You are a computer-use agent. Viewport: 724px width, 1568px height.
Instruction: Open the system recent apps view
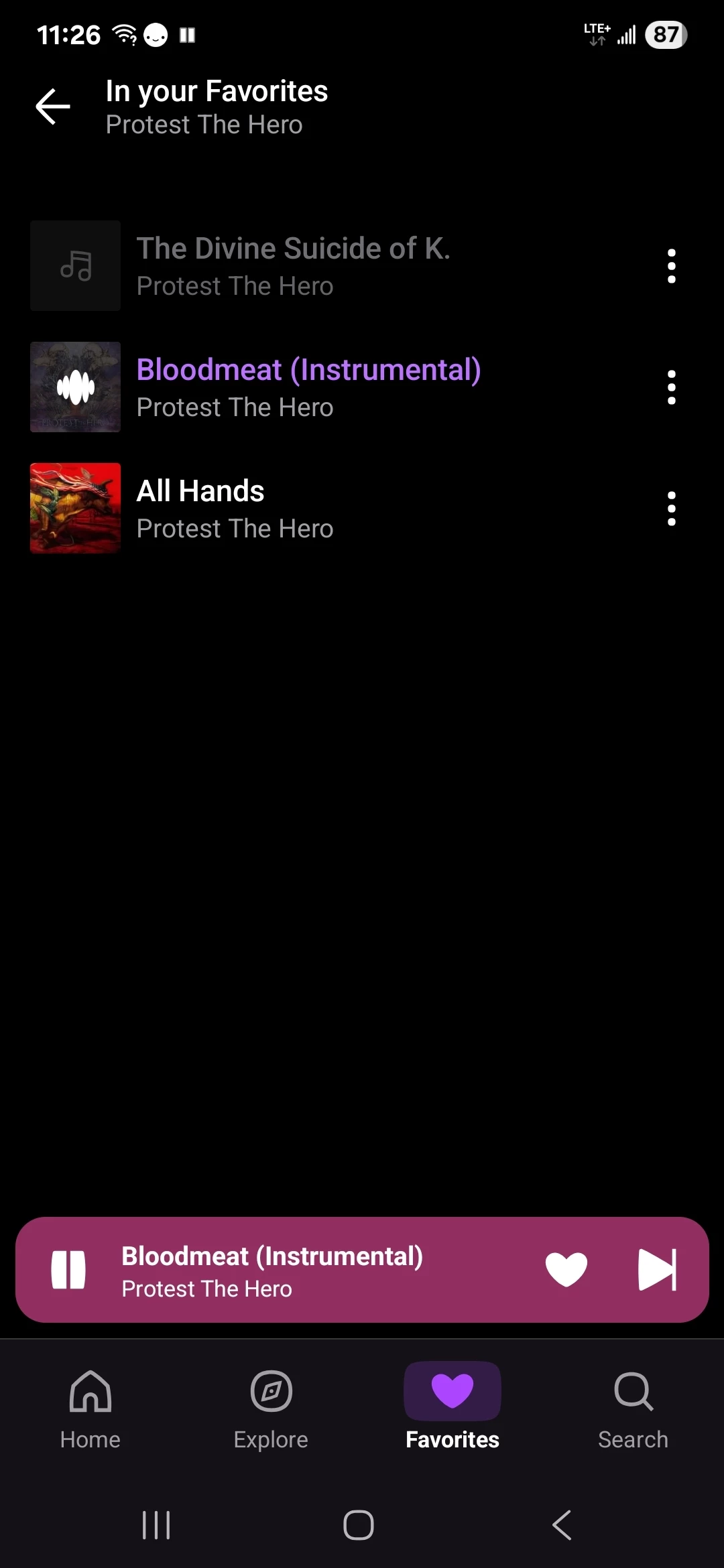point(156,1525)
